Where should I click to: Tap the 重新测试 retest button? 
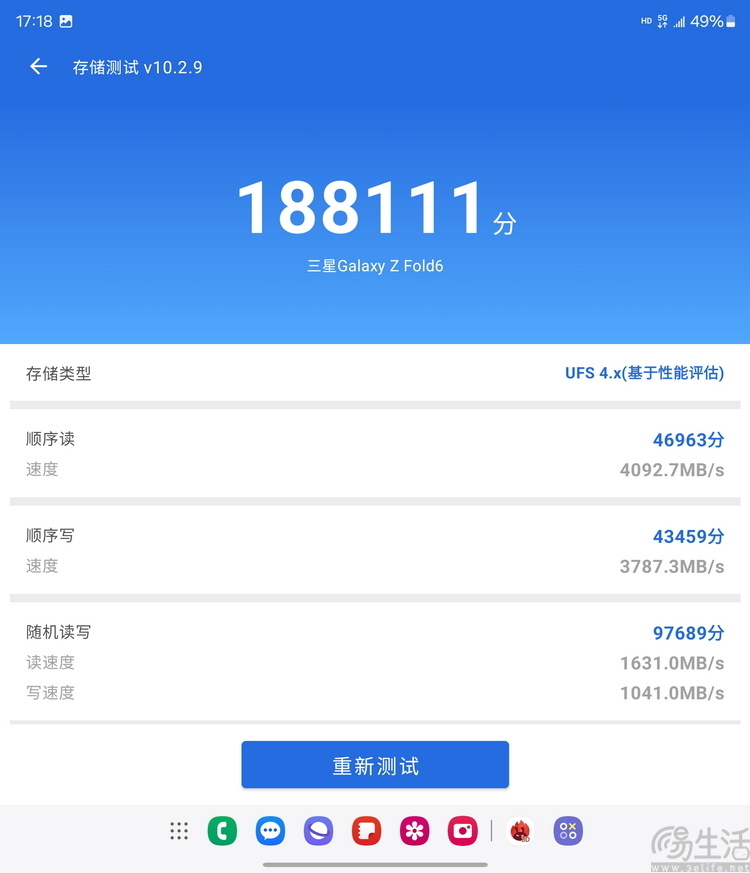[x=375, y=764]
